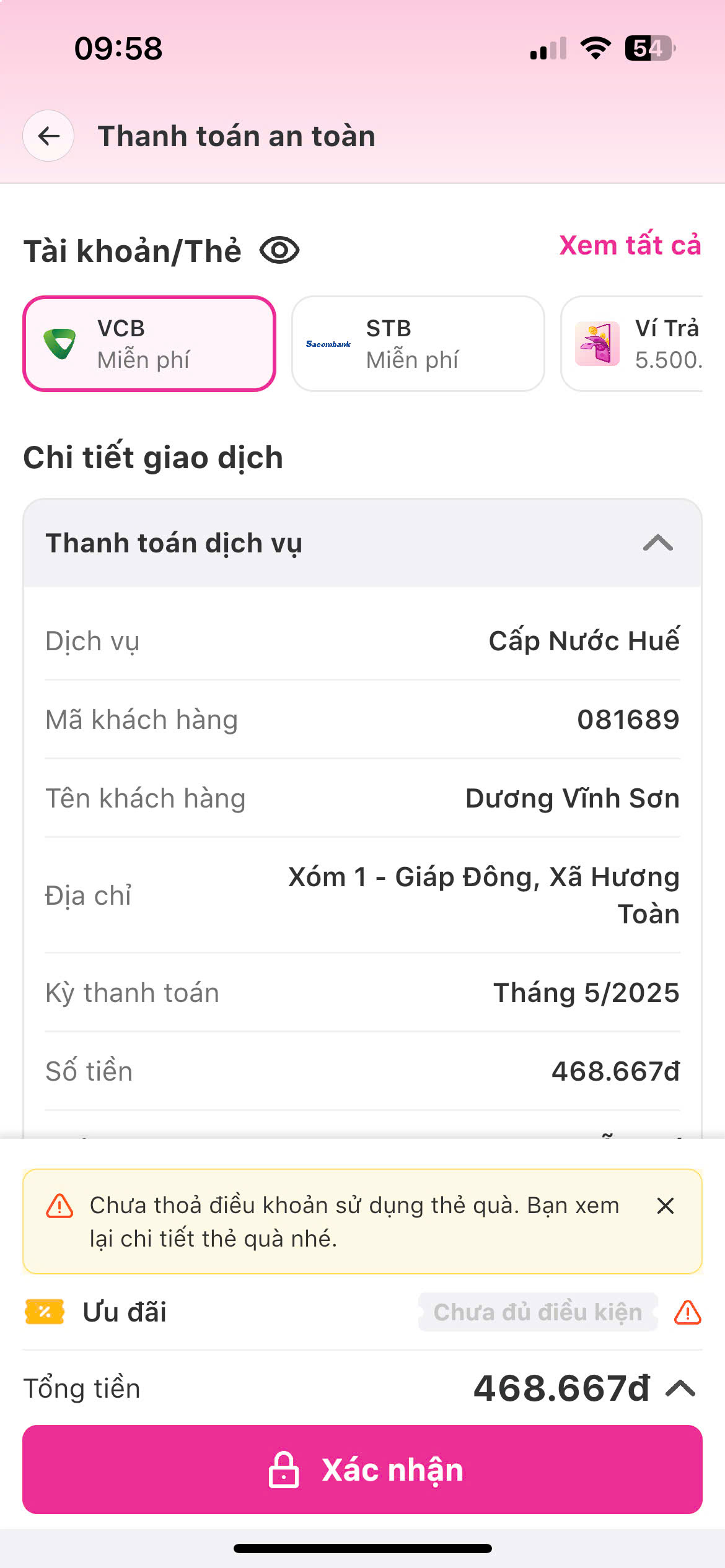The height and width of the screenshot is (1568, 725).
Task: Toggle account balance visibility eye icon
Action: 279,250
